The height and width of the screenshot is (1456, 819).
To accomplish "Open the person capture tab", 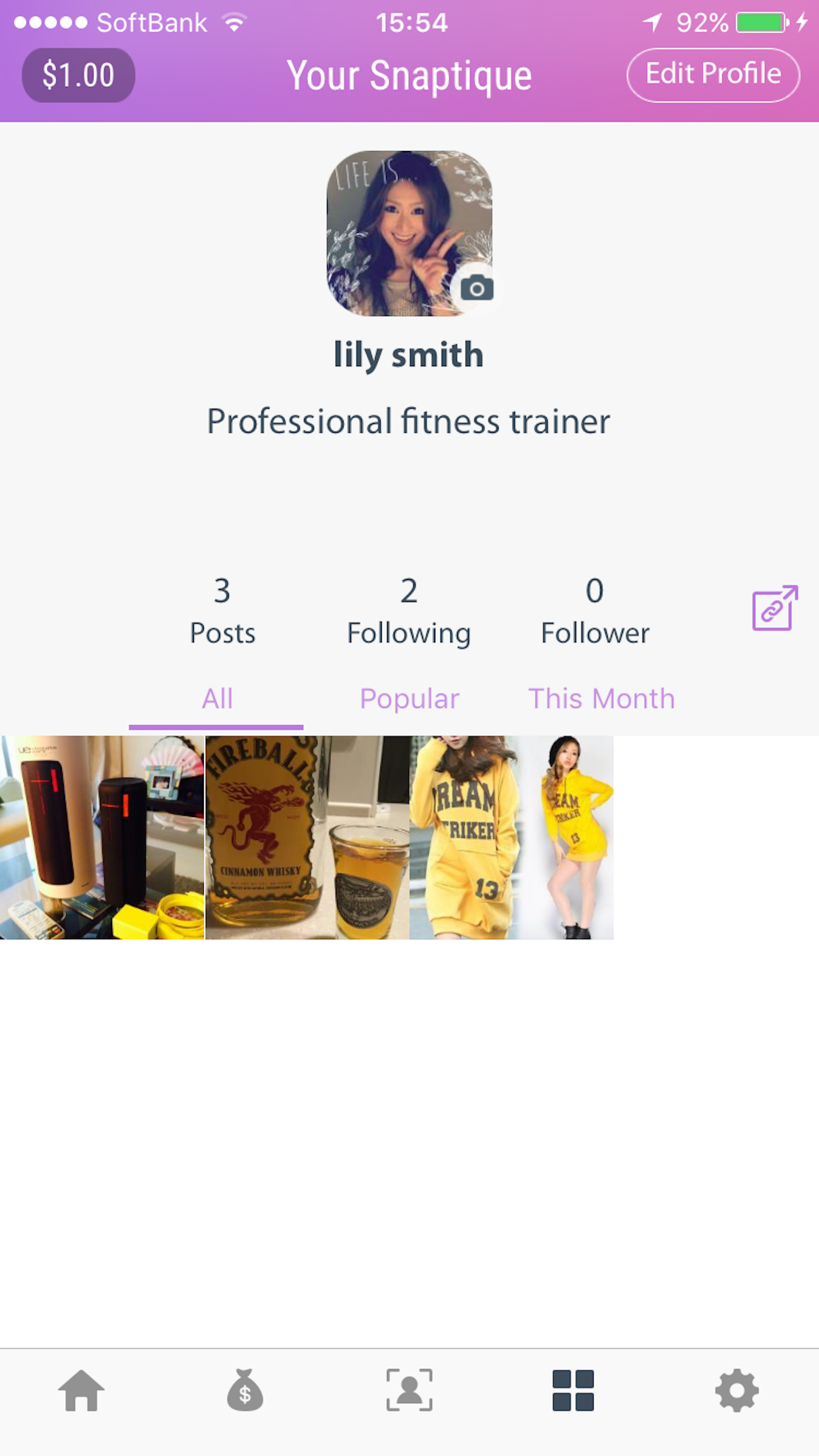I will click(409, 1390).
